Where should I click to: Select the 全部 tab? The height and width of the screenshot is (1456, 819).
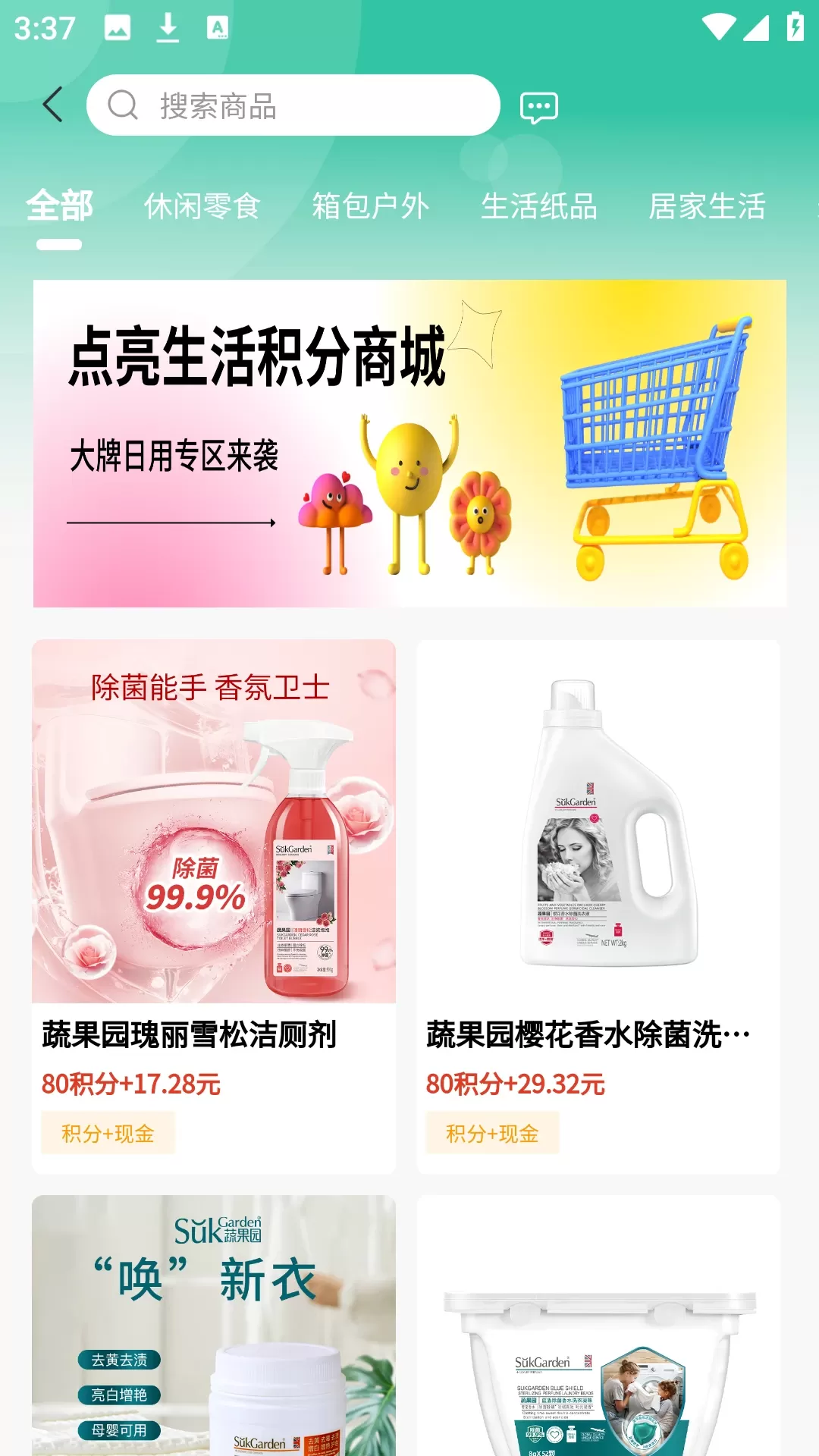(59, 207)
